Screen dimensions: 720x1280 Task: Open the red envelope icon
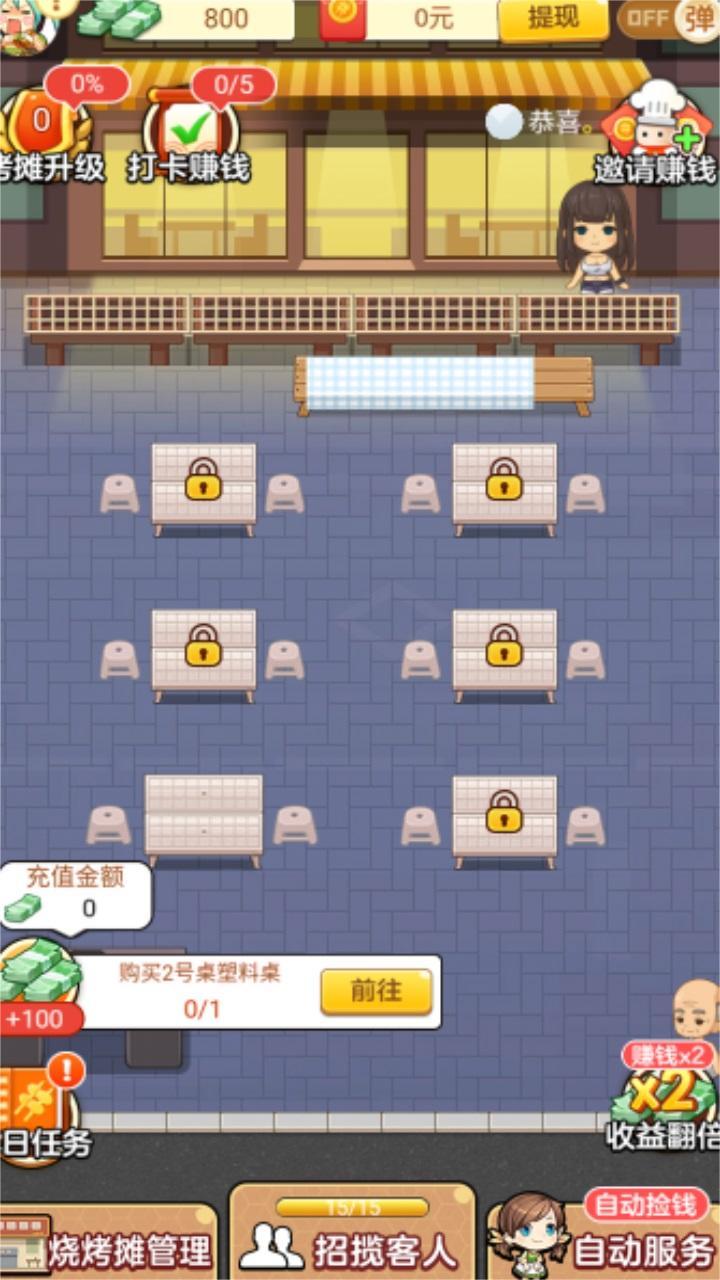tap(343, 18)
